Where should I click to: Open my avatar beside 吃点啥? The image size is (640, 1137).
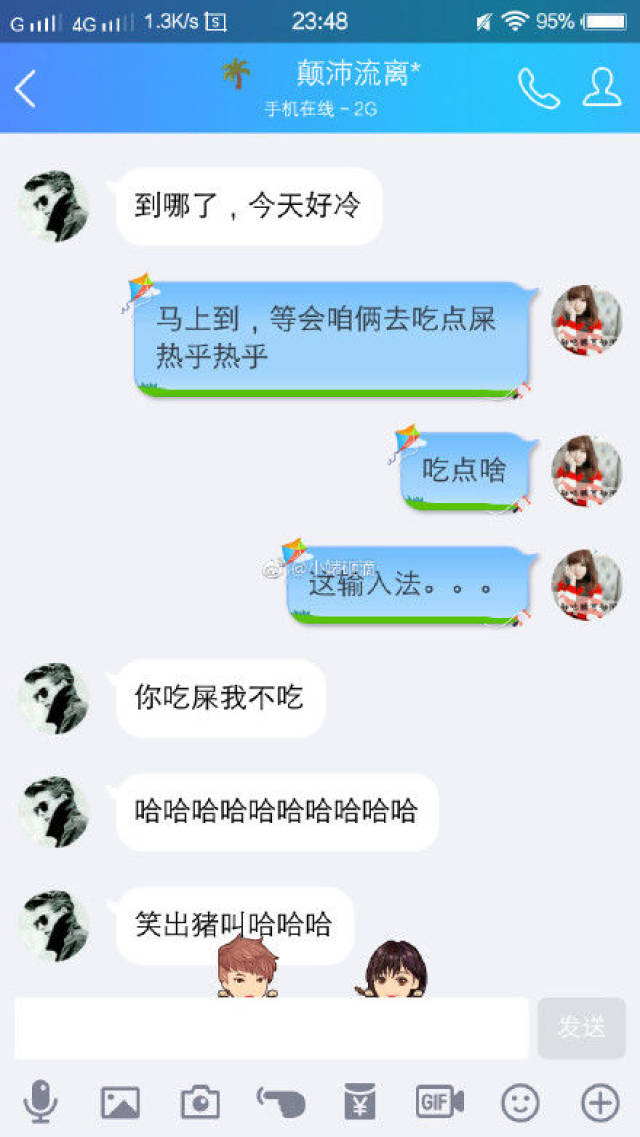click(x=587, y=470)
